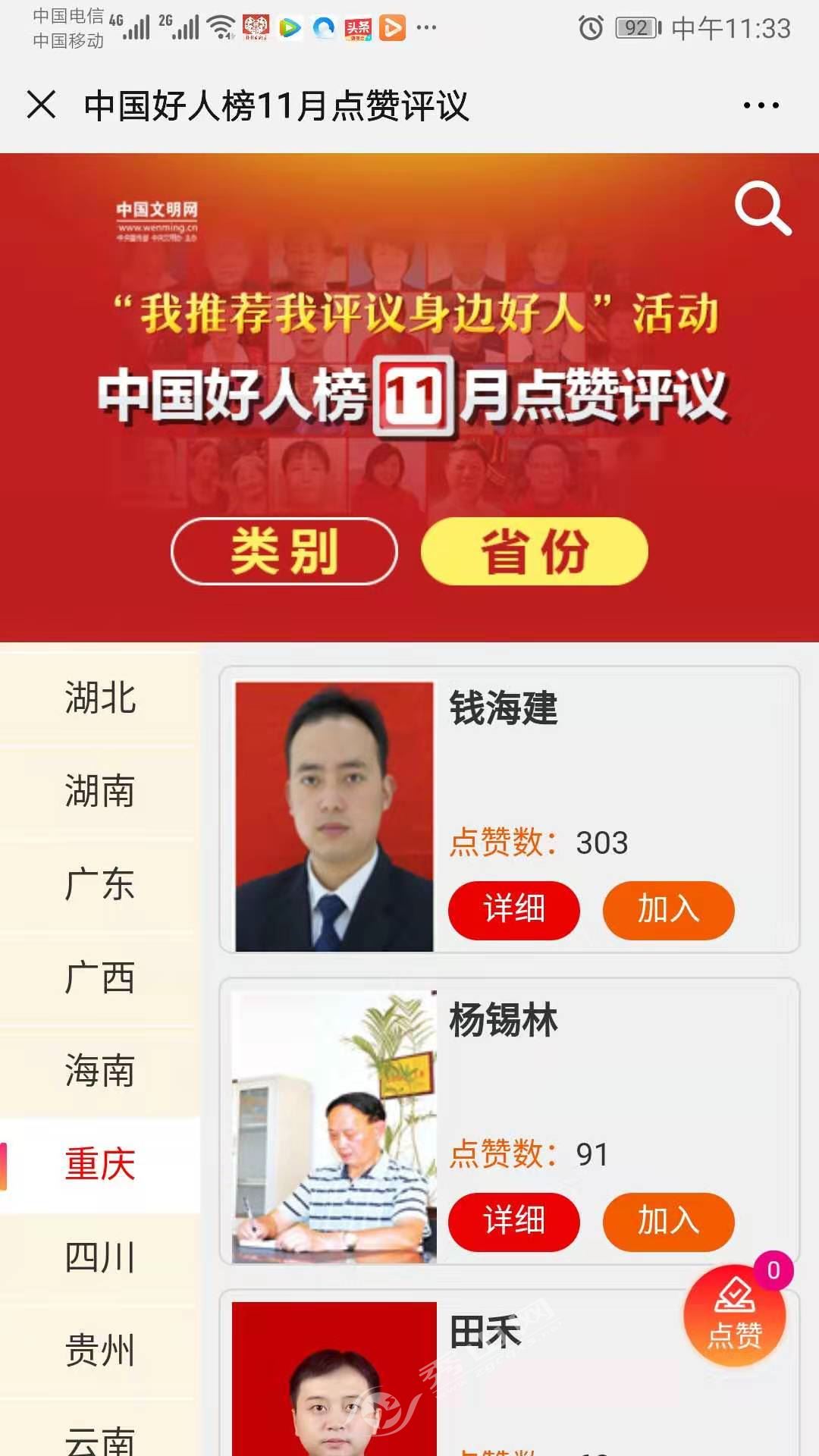The height and width of the screenshot is (1456, 819).
Task: Open the three-dot overflow menu
Action: coord(761,105)
